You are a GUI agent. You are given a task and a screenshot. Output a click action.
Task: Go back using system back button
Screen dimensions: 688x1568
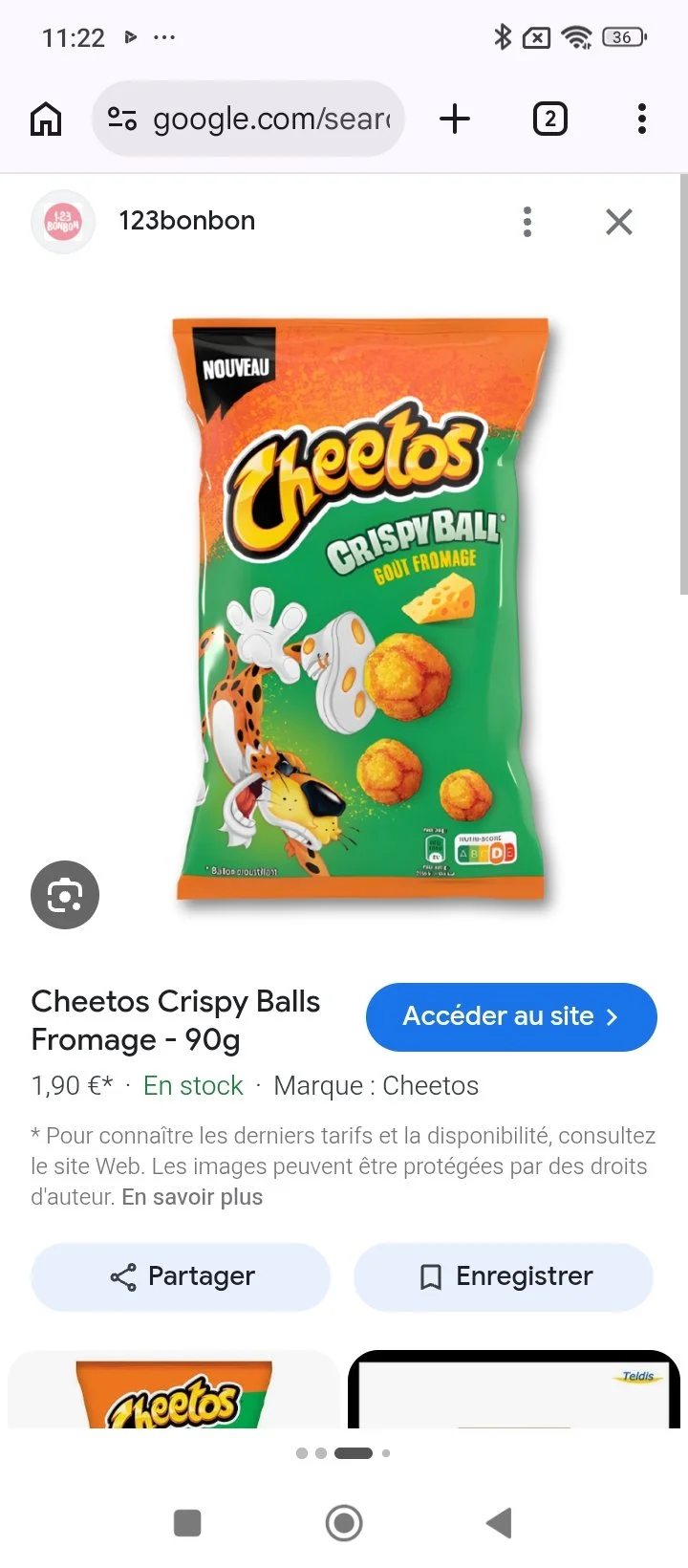pos(499,1523)
